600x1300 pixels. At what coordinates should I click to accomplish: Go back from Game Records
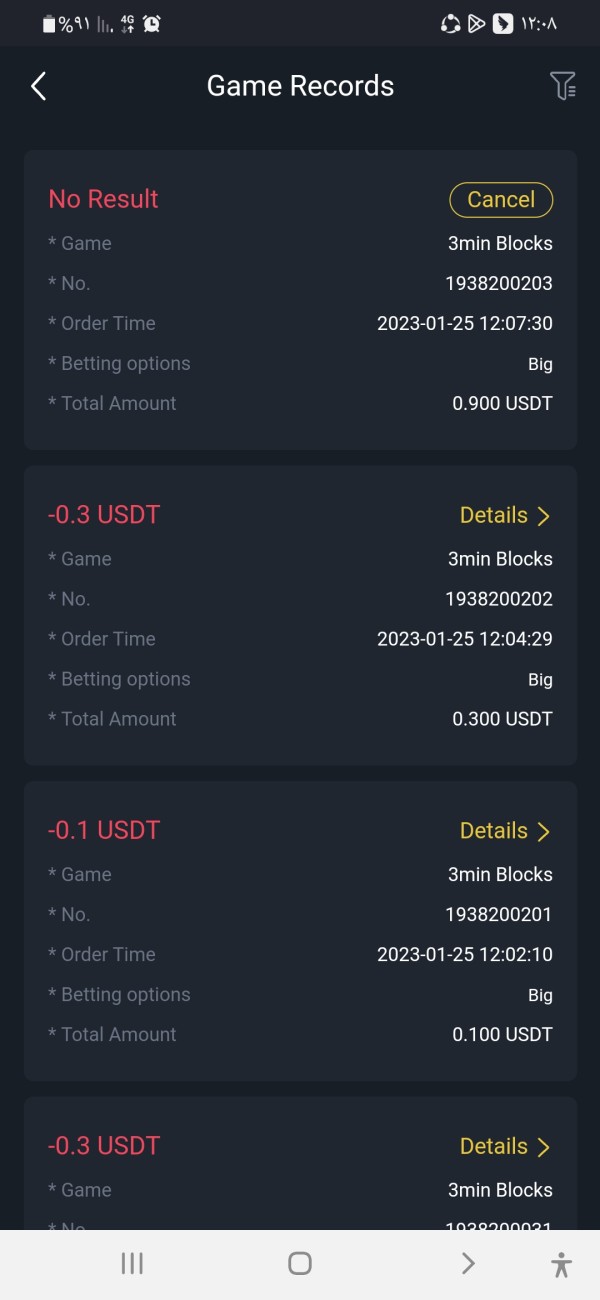tap(39, 86)
